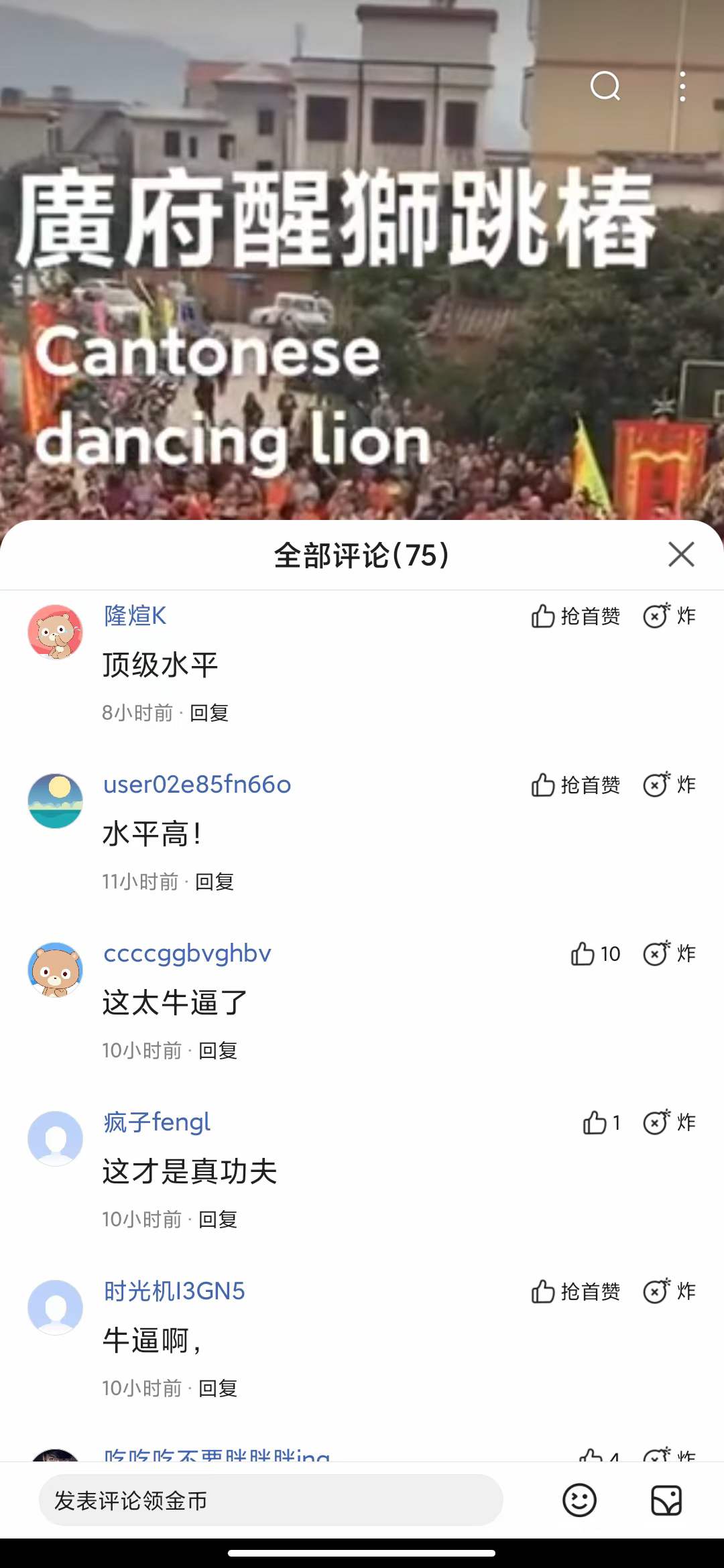724x1568 pixels.
Task: Open search icon above the video
Action: (x=605, y=86)
